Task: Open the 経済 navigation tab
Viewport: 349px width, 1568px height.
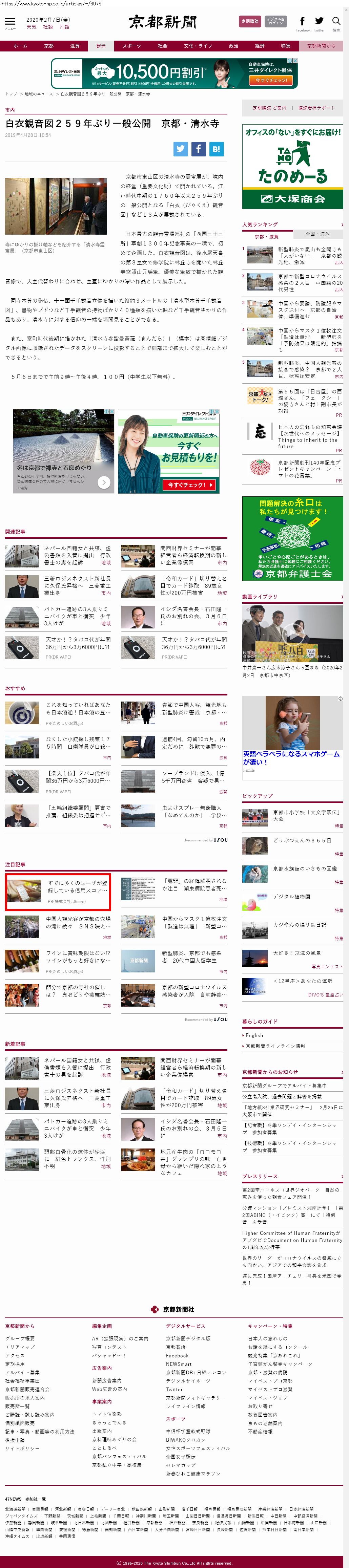Action: pyautogui.click(x=260, y=46)
